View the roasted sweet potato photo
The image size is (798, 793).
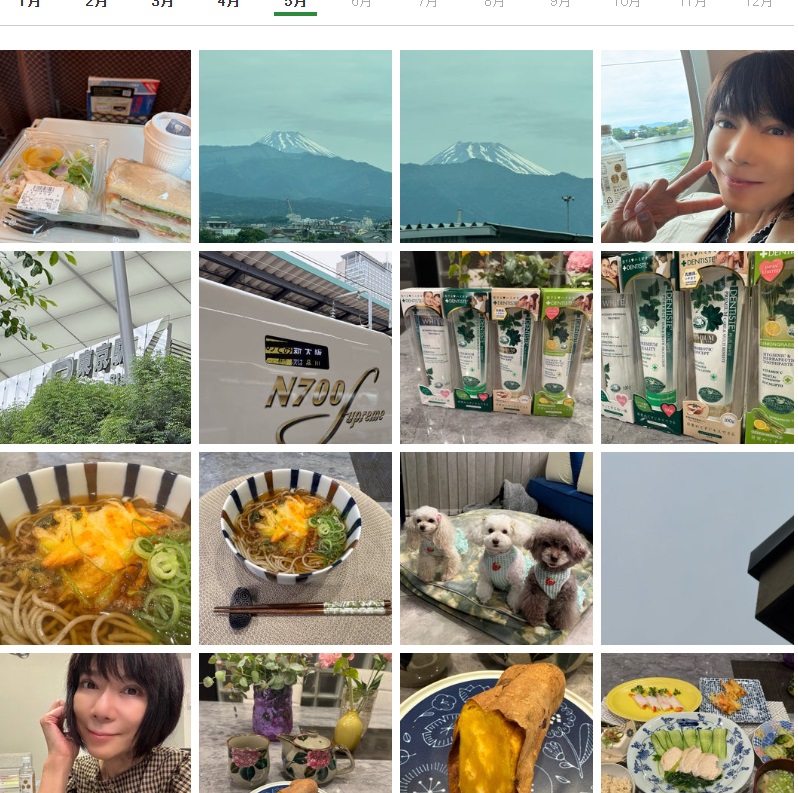[x=496, y=722]
